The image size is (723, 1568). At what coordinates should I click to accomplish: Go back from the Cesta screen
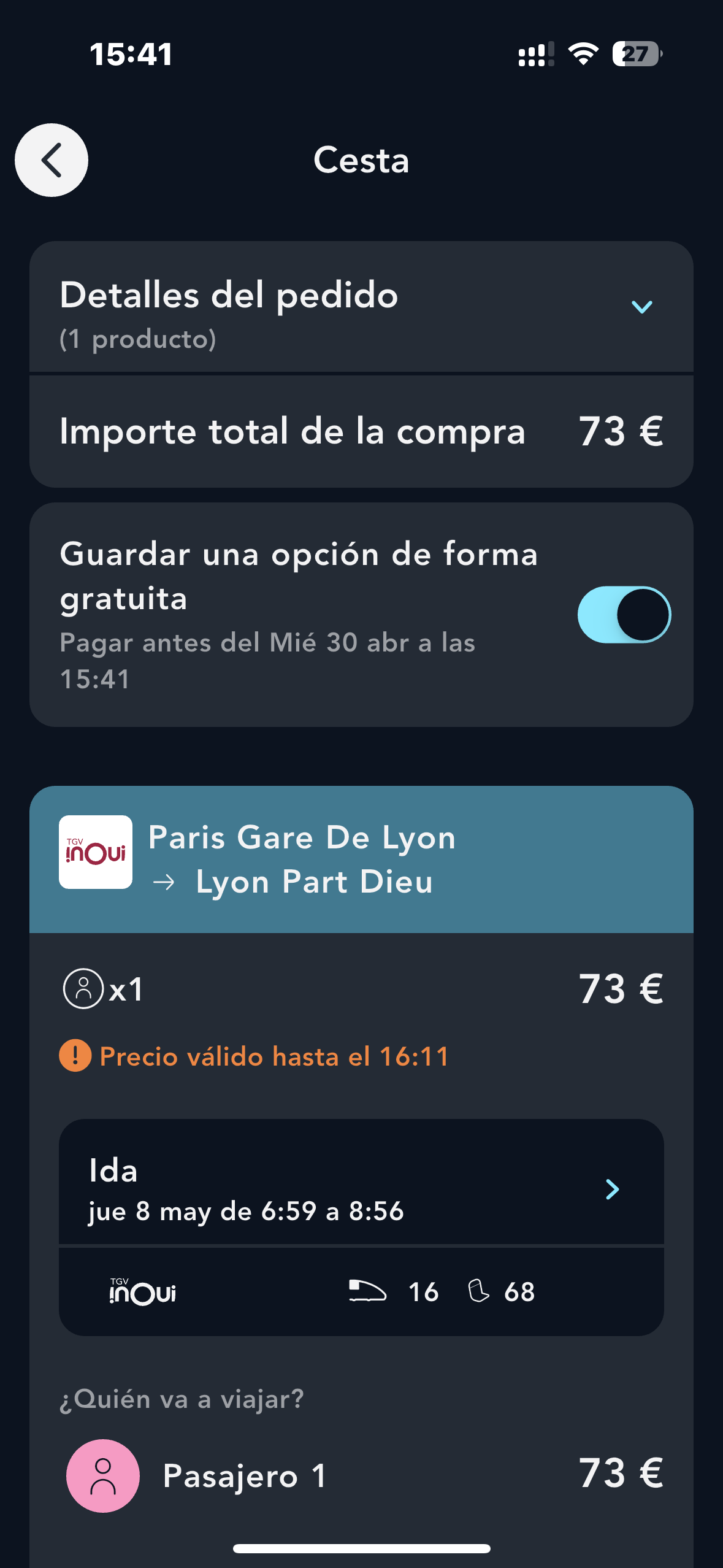(52, 160)
